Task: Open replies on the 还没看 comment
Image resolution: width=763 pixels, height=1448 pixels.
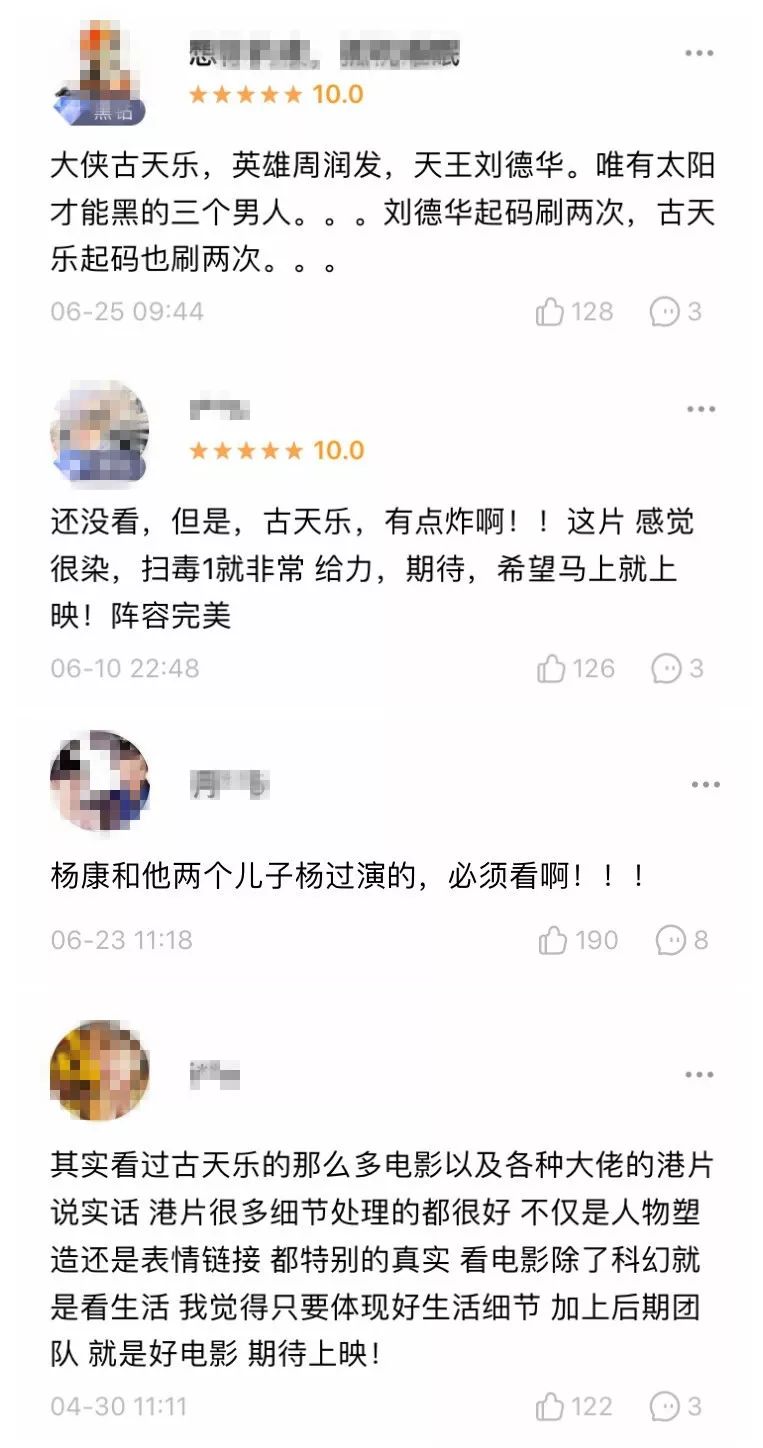Action: pyautogui.click(x=666, y=668)
